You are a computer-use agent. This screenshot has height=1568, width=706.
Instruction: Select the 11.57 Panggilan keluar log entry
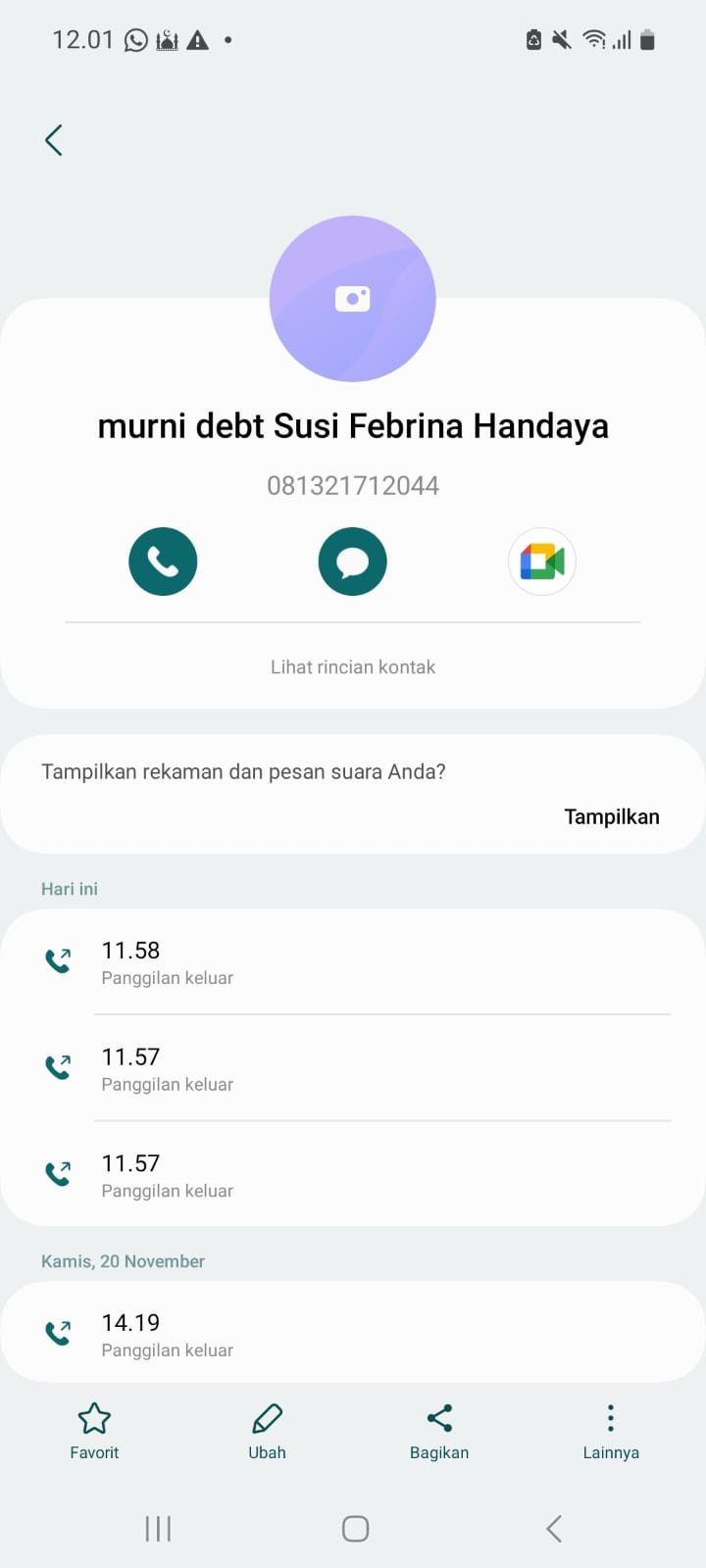tap(353, 1068)
